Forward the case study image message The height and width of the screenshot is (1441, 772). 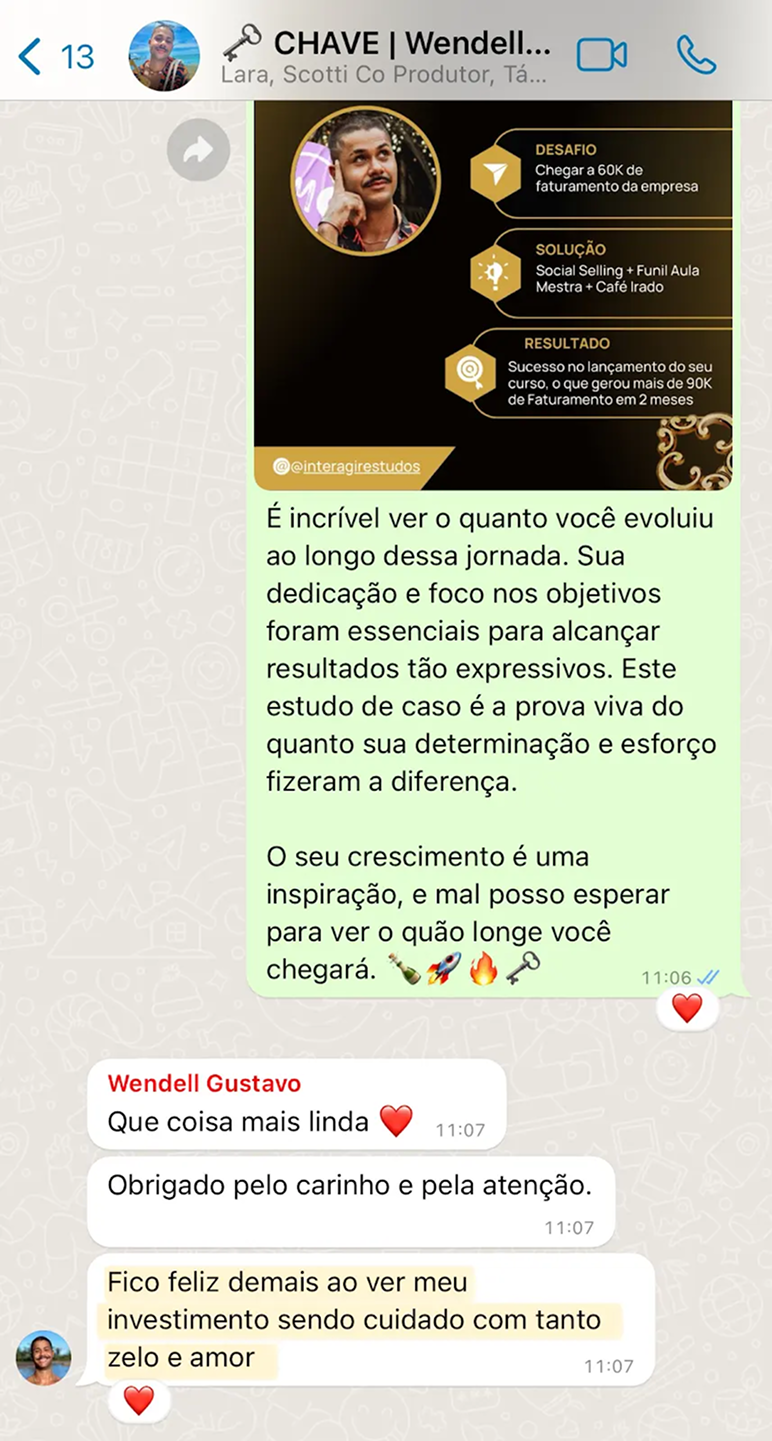point(198,151)
